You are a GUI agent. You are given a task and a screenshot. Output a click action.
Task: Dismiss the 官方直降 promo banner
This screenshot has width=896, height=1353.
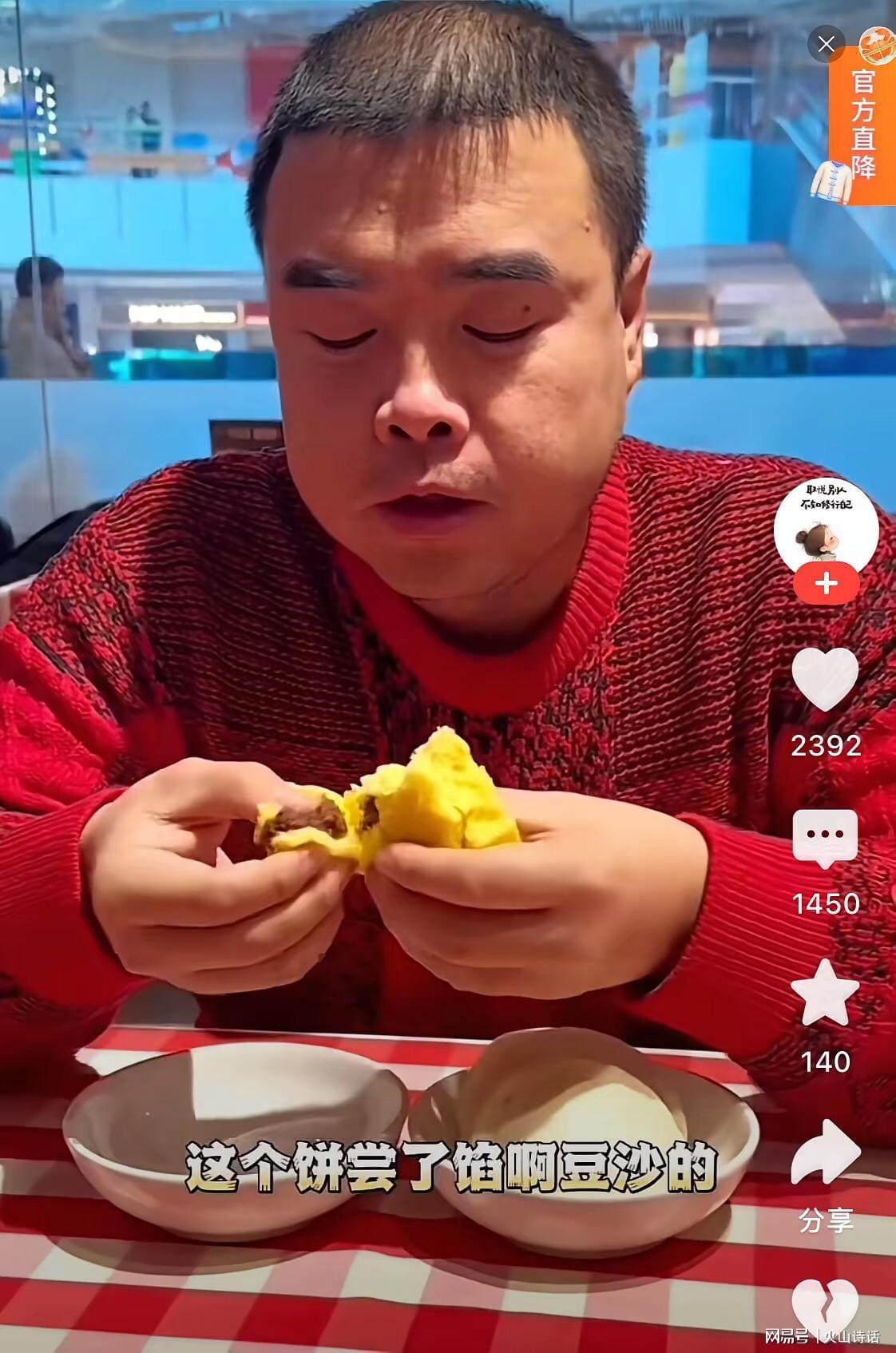click(x=826, y=45)
